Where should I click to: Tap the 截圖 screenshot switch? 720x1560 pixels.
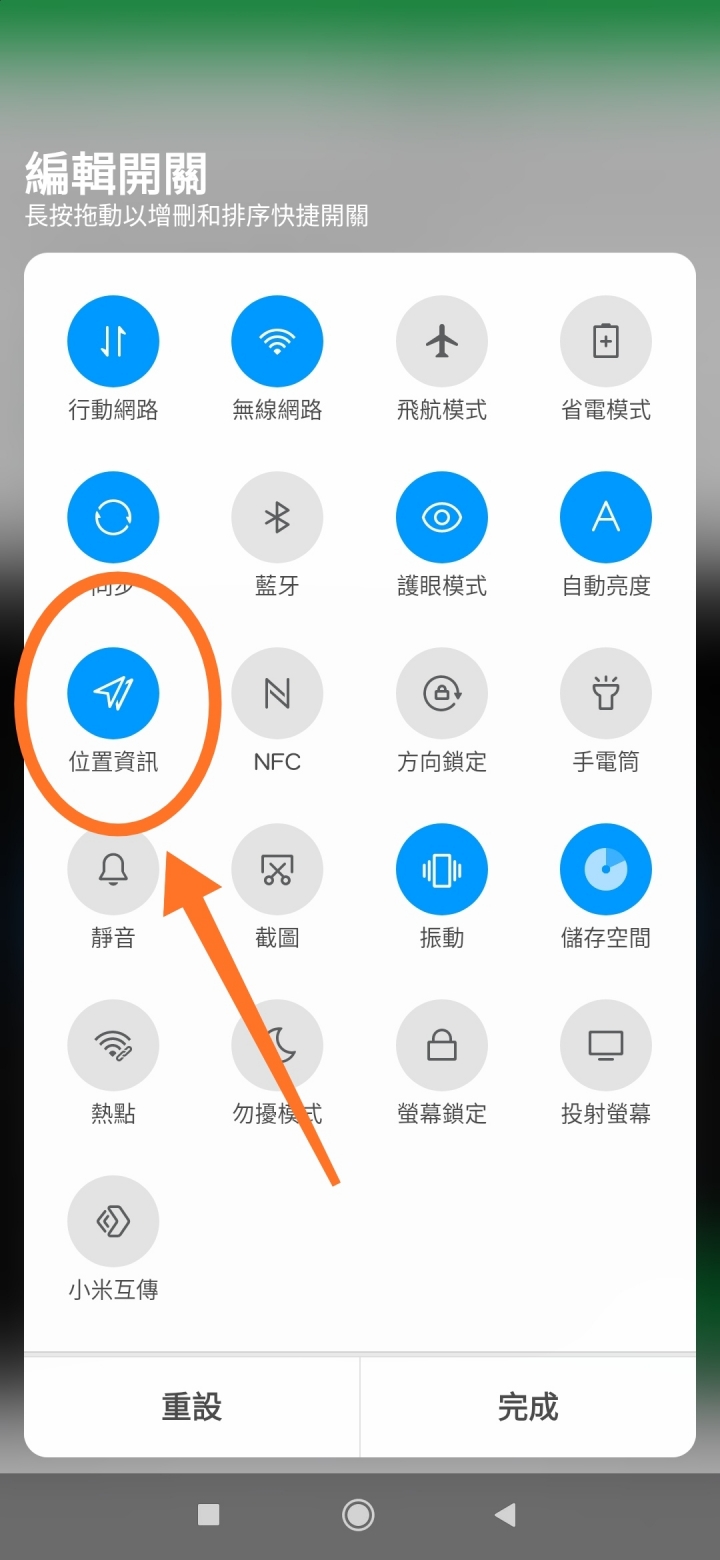coord(277,870)
